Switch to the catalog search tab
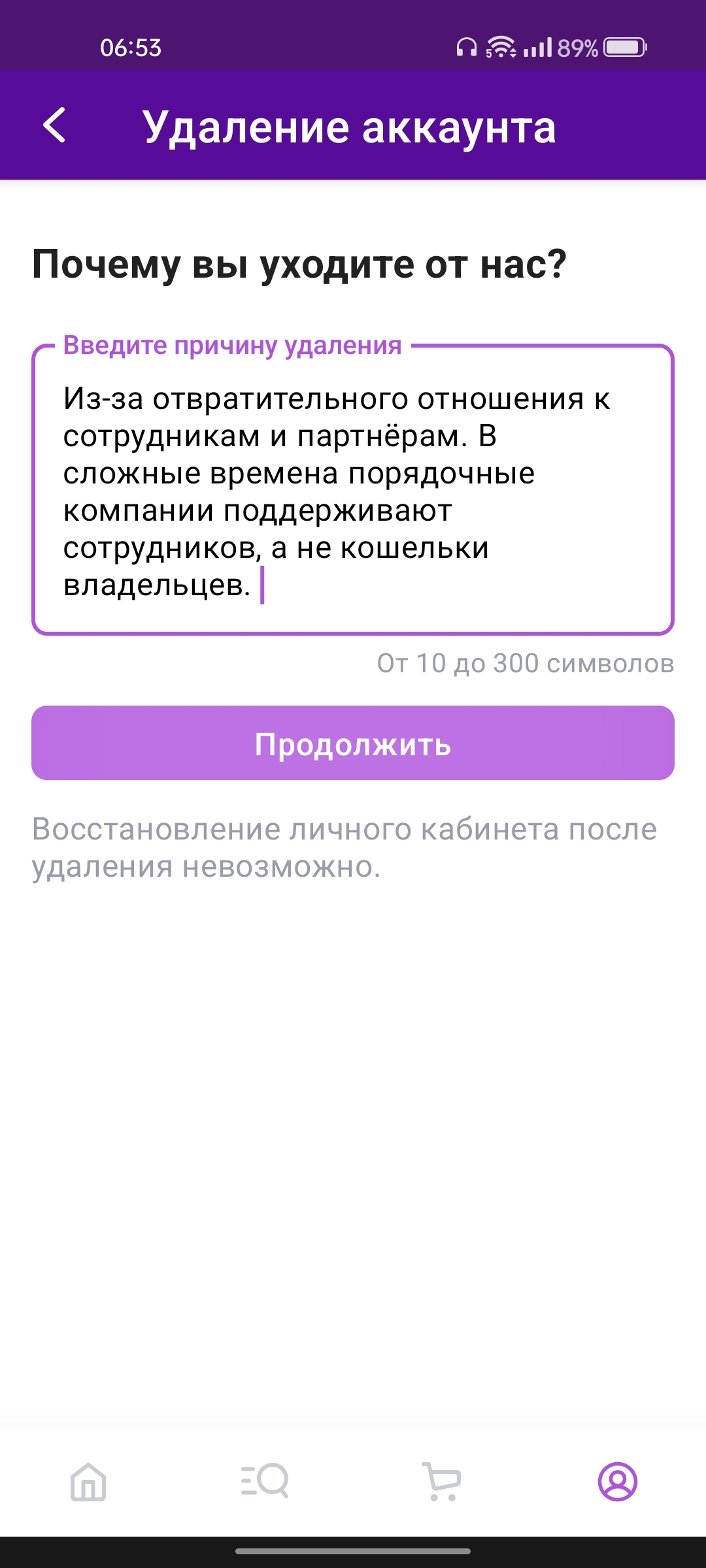The image size is (706, 1568). pos(265,1481)
